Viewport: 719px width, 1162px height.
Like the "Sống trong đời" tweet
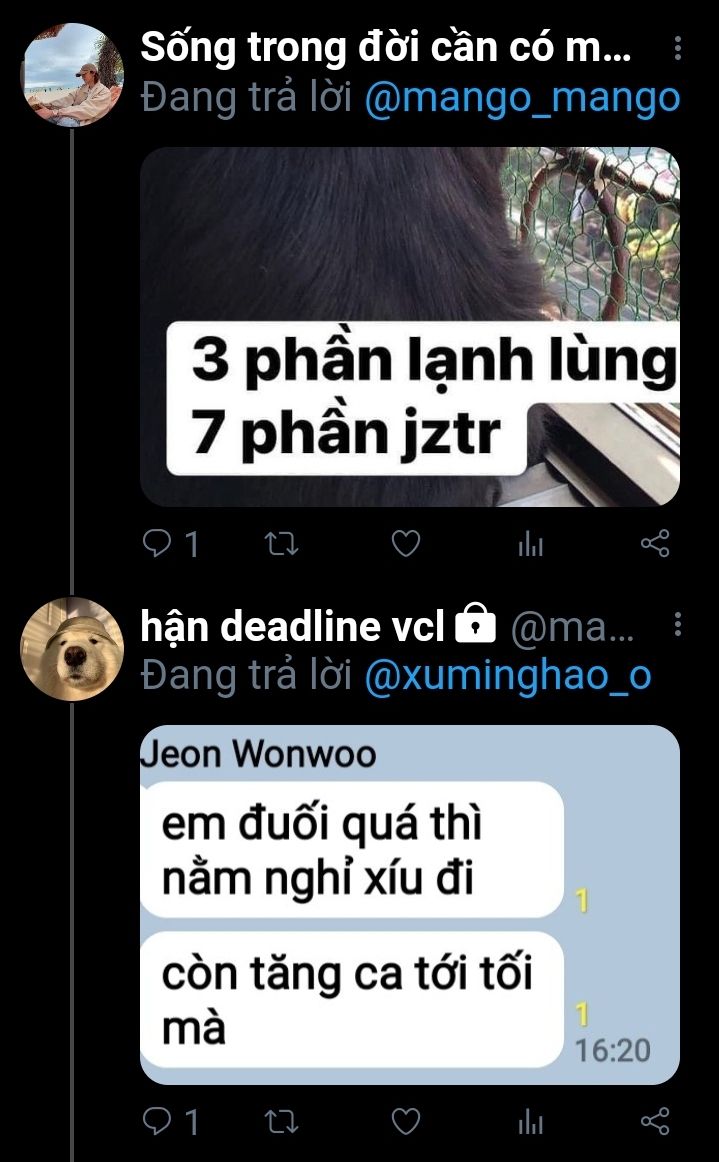[x=405, y=543]
